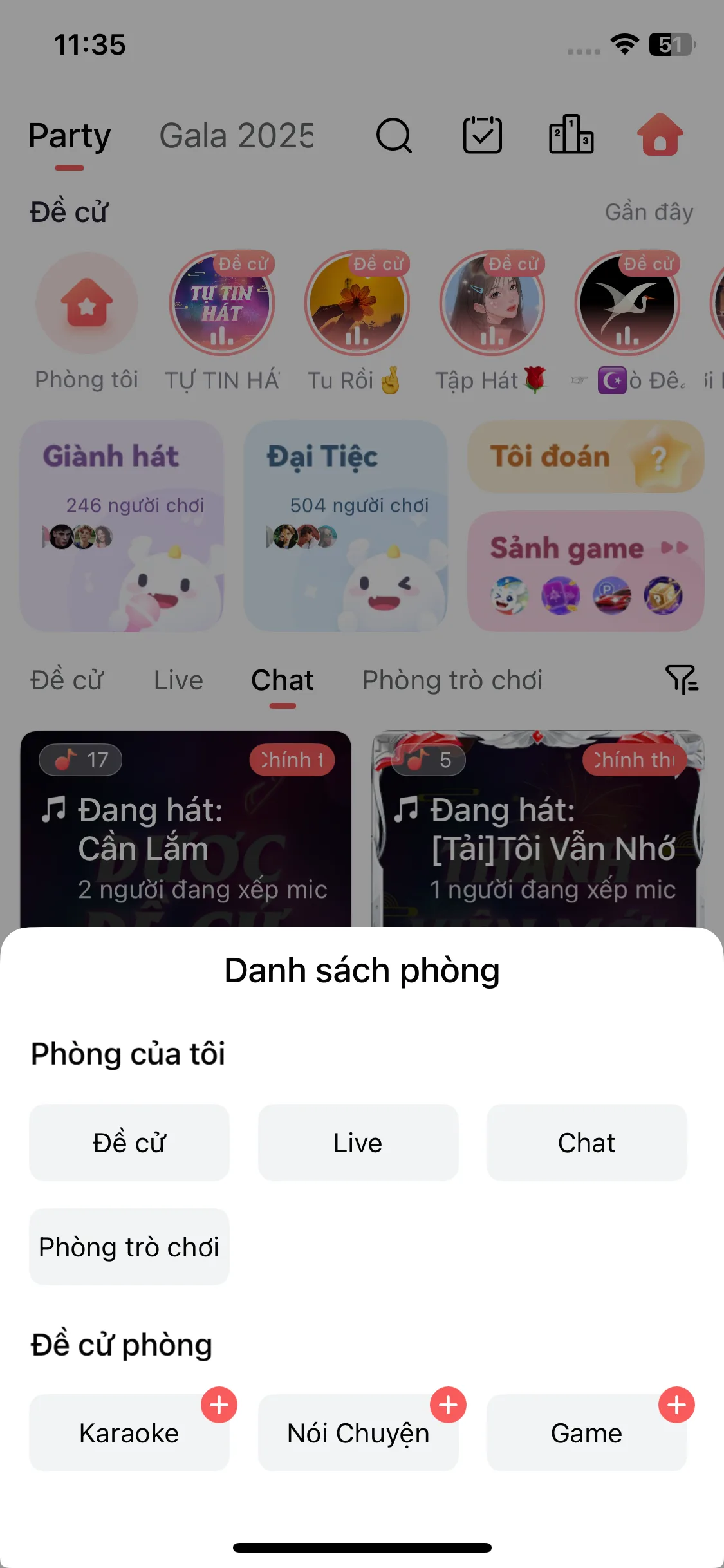Select "Đề cử" under Phòng của tôi

click(x=129, y=1143)
